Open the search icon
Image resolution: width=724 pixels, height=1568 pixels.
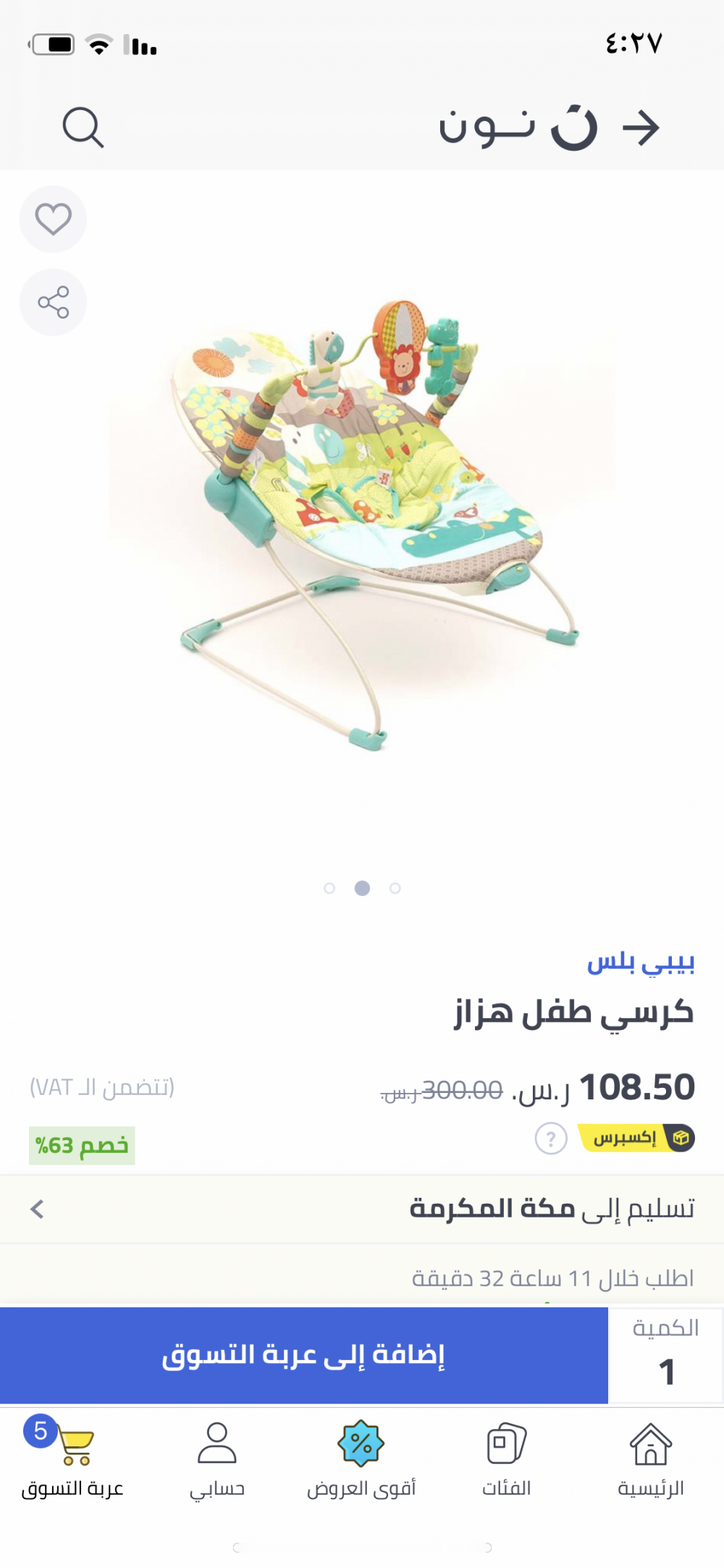point(83,127)
